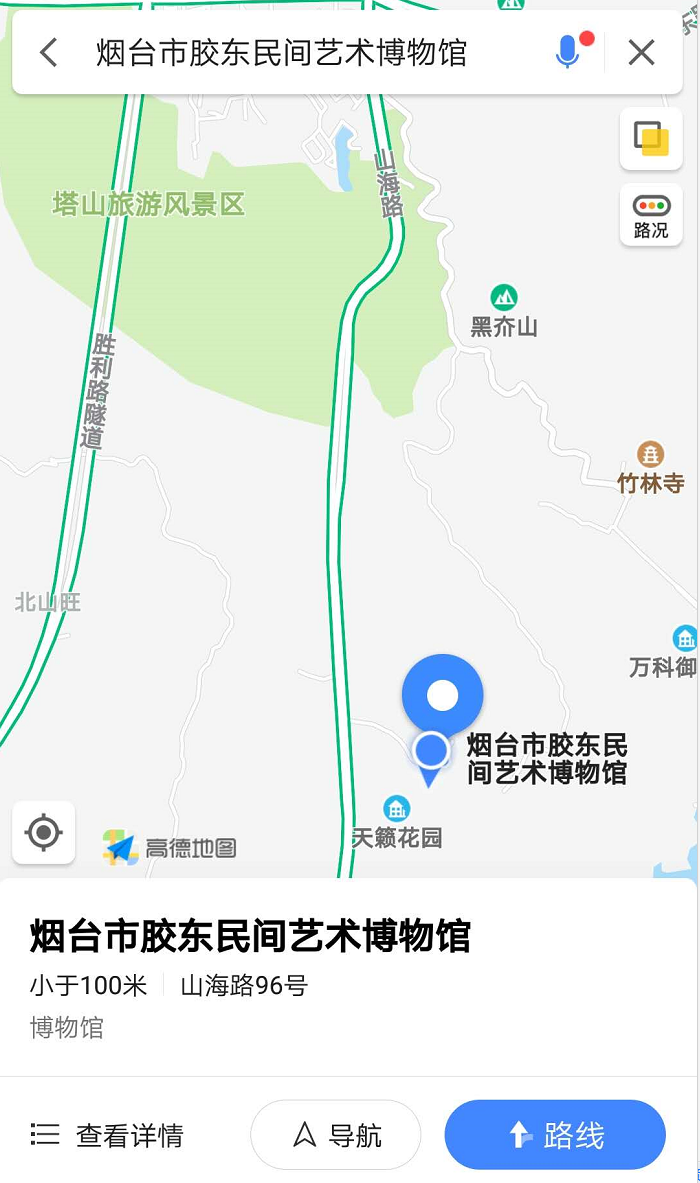This screenshot has width=700, height=1183.
Task: Open 查看详情 for the museum
Action: [x=108, y=1135]
